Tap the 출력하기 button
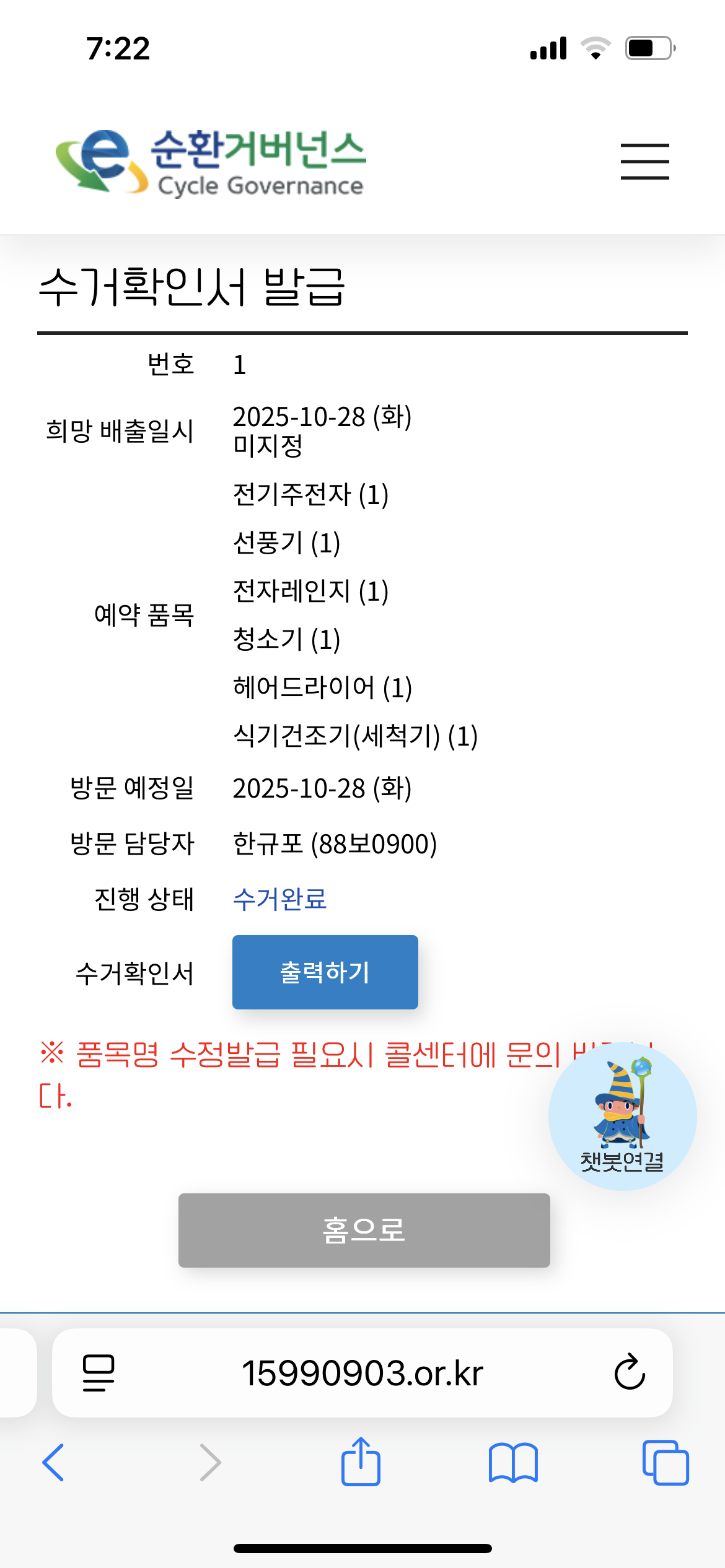The image size is (725, 1568). tap(325, 972)
